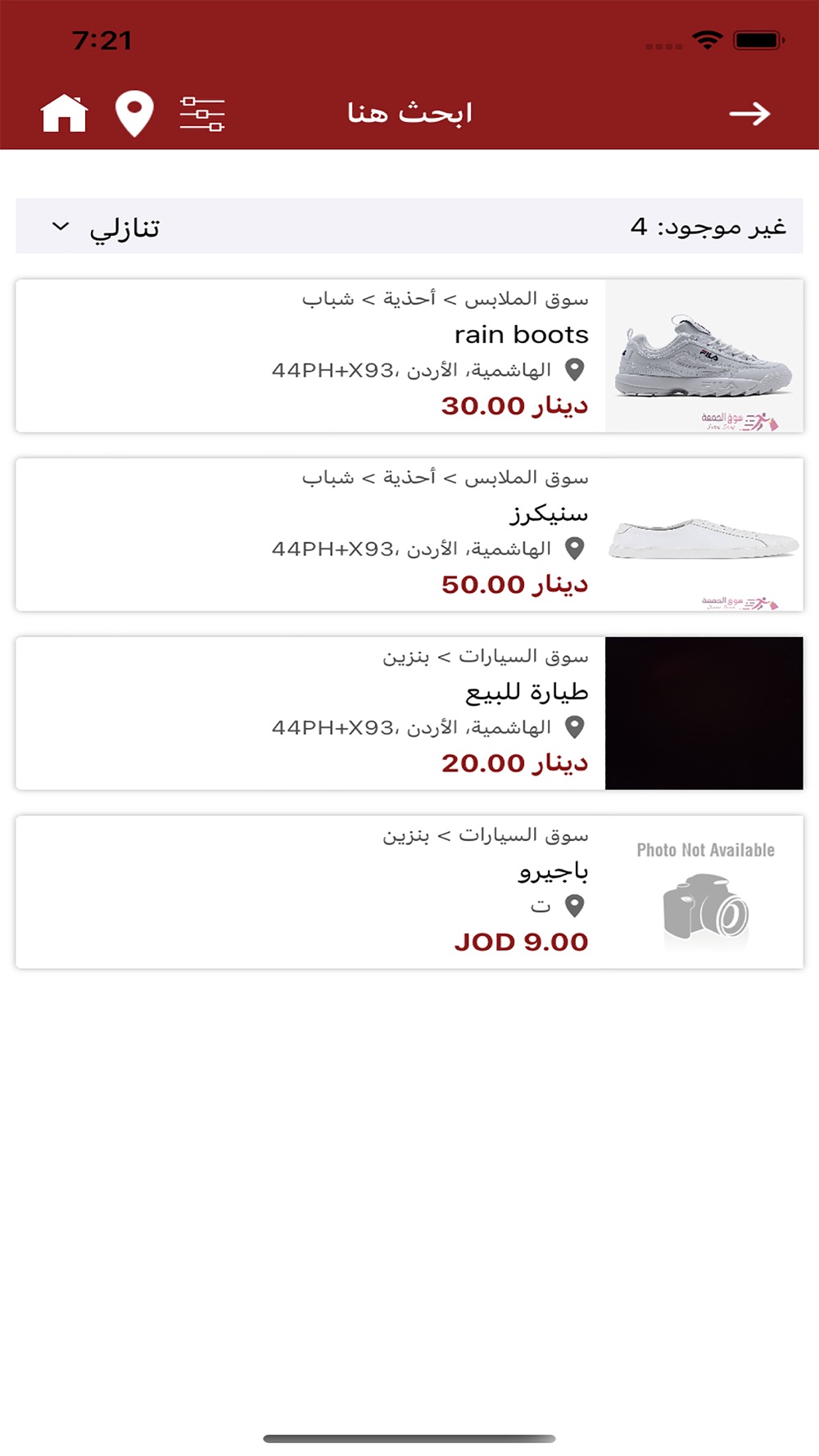Open the طيارة للبيع listing
Viewport: 819px width, 1456px height.
[x=409, y=713]
